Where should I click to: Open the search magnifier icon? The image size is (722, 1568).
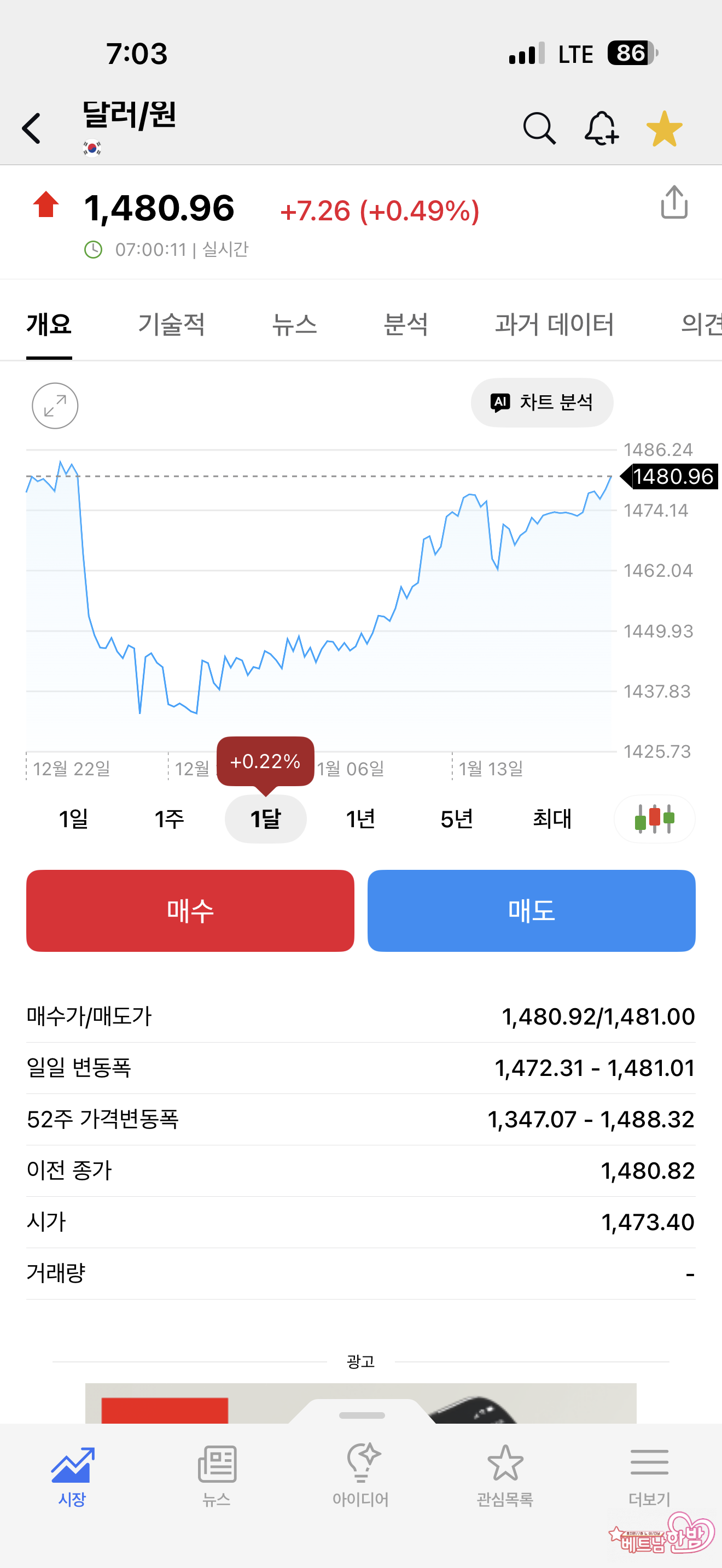[x=539, y=128]
